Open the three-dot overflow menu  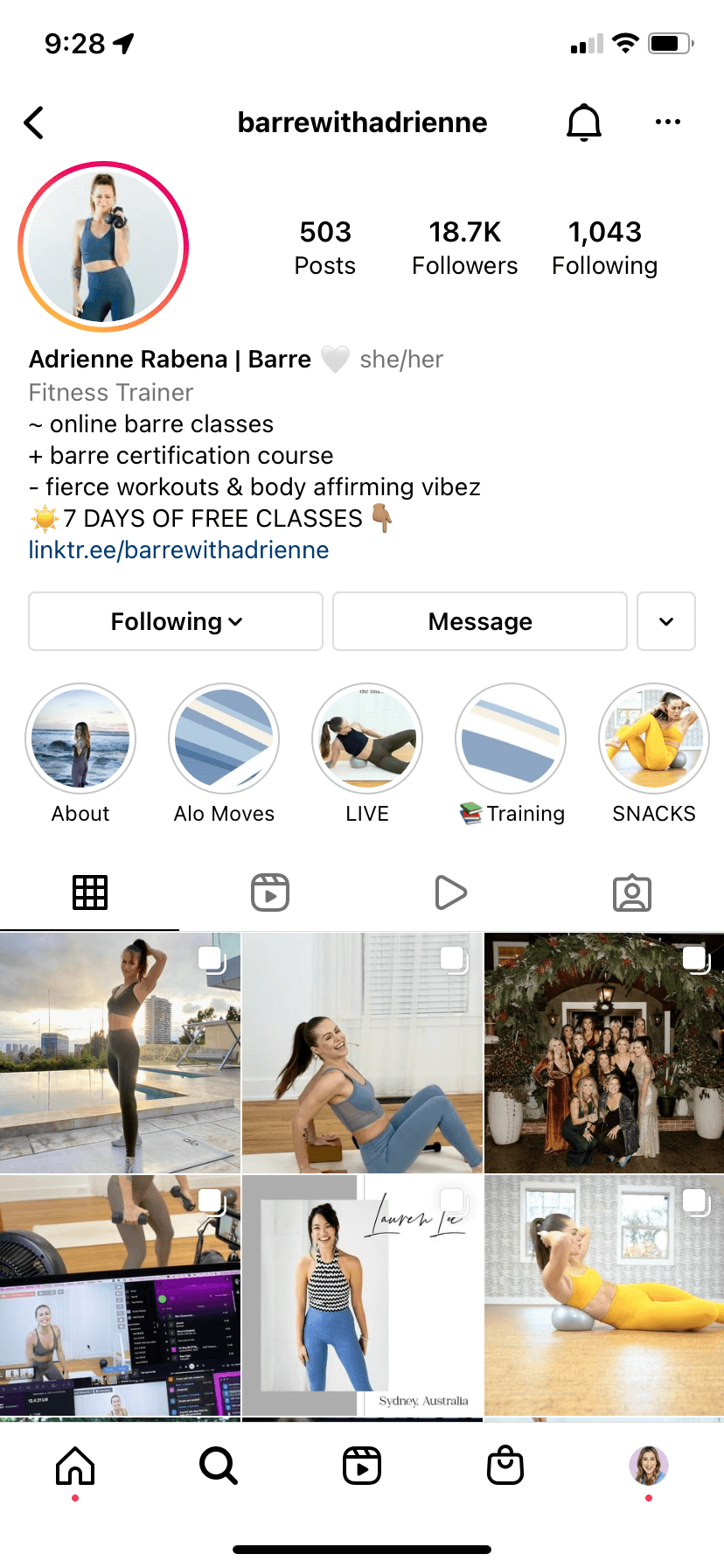(667, 122)
